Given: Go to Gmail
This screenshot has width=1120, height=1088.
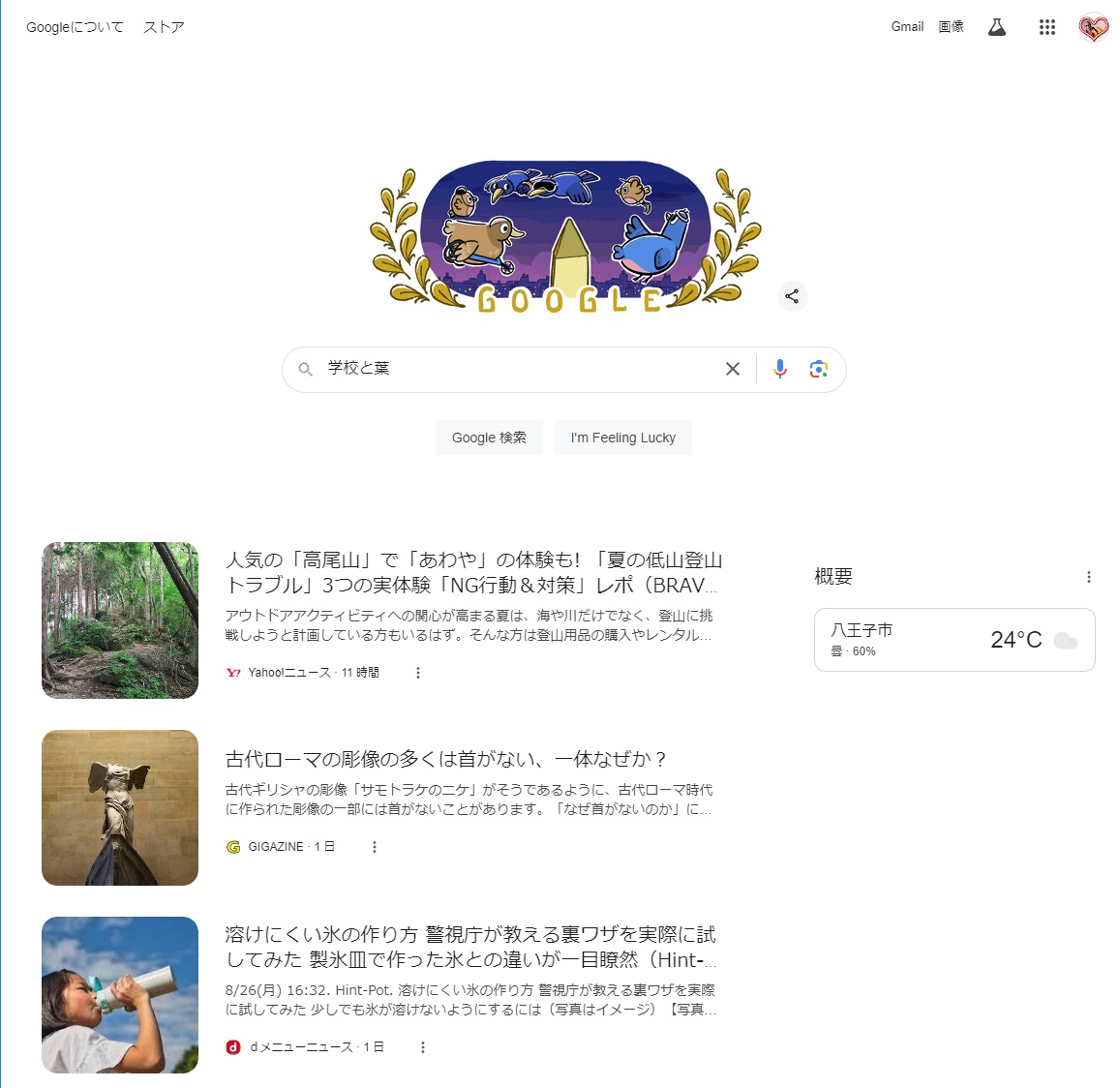Looking at the screenshot, I should 907,27.
